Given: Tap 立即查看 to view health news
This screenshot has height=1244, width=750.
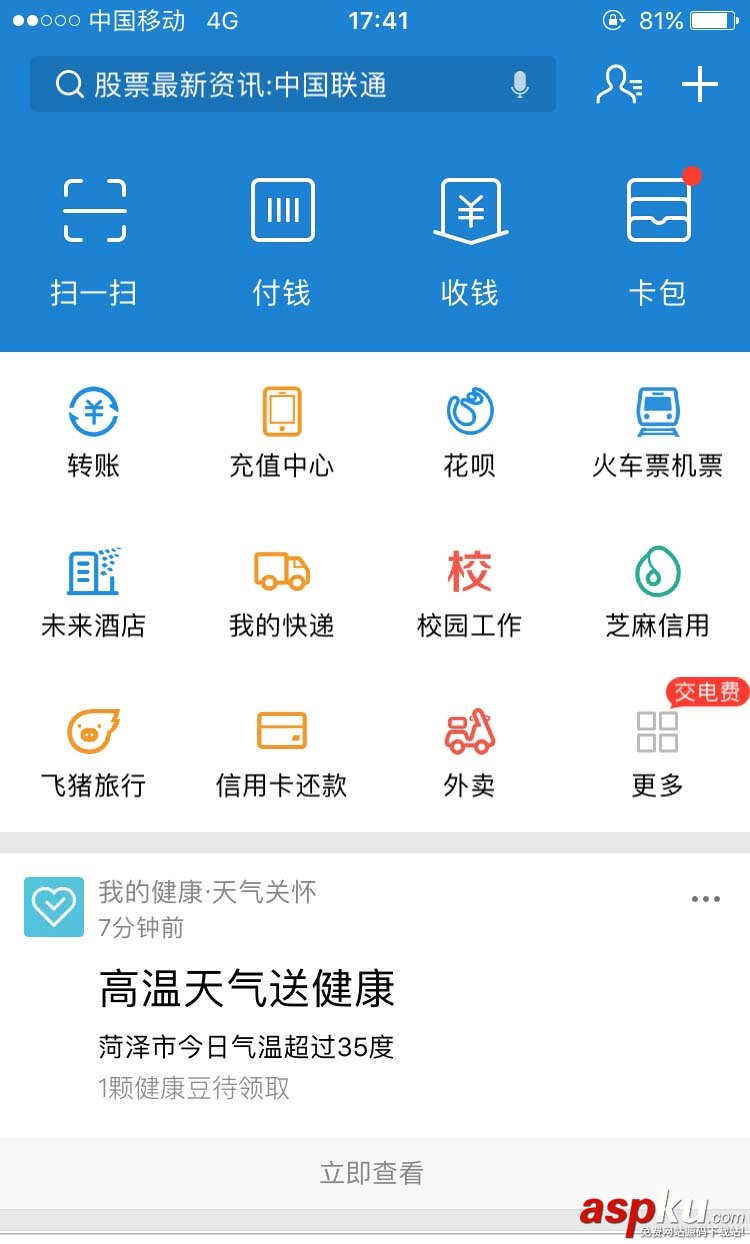Looking at the screenshot, I should pyautogui.click(x=375, y=1172).
